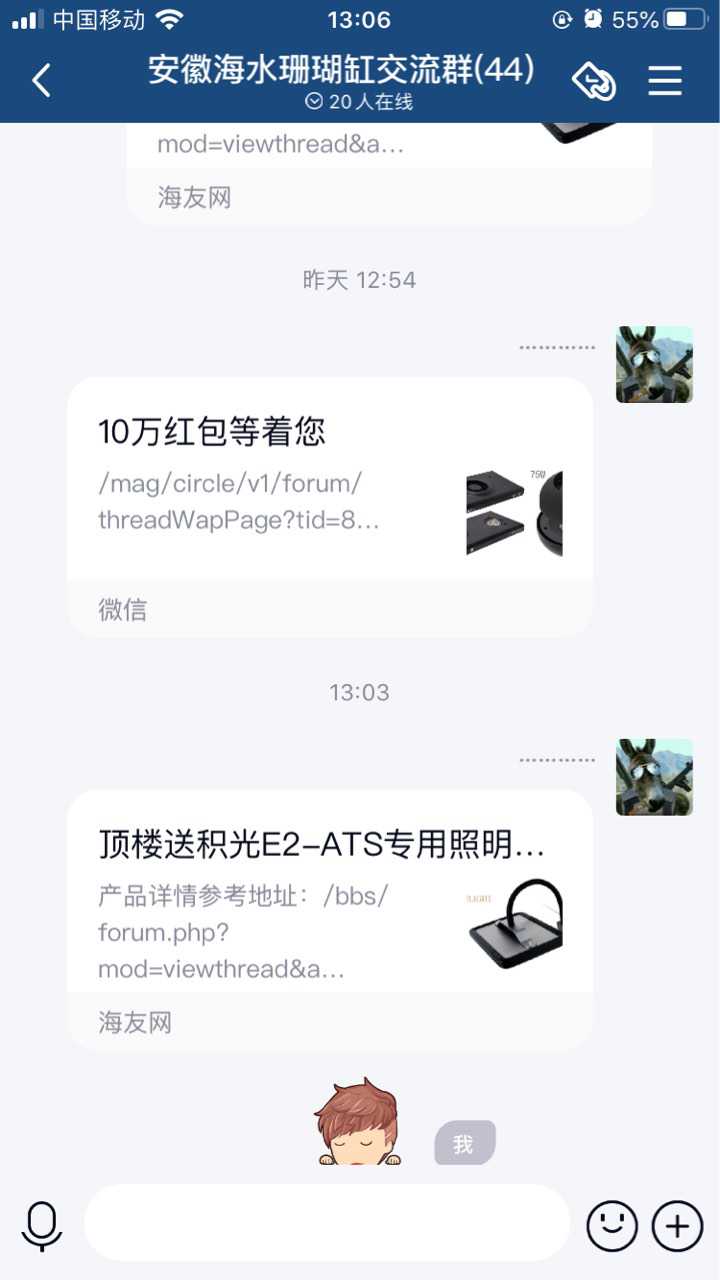Tap the sender avatar above 顶楼送积光 card
This screenshot has height=1280, width=720.
[654, 777]
